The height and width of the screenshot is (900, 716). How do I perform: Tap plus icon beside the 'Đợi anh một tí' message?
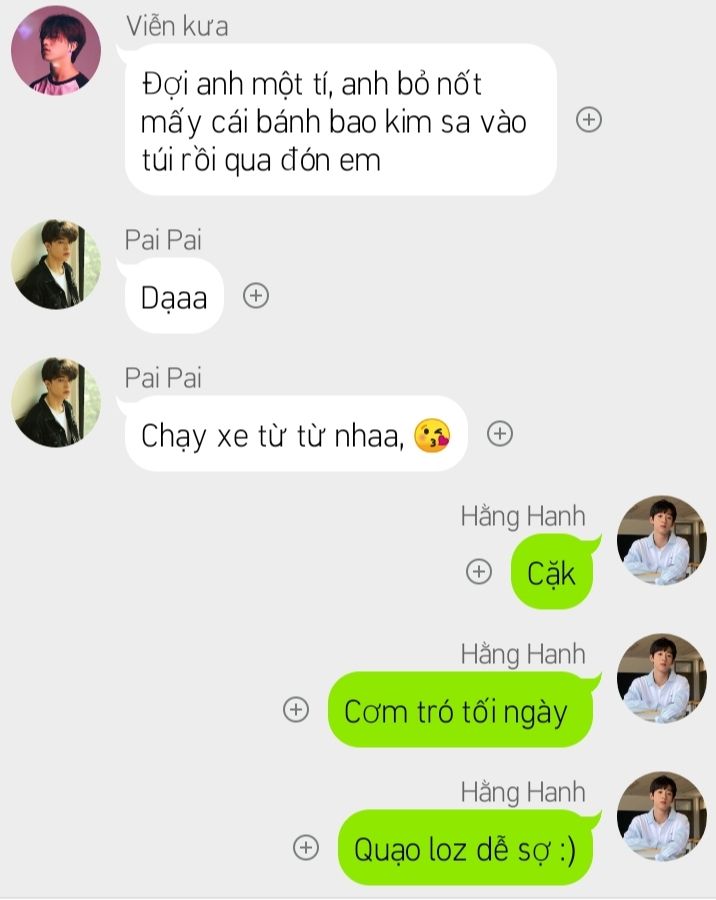pos(590,120)
